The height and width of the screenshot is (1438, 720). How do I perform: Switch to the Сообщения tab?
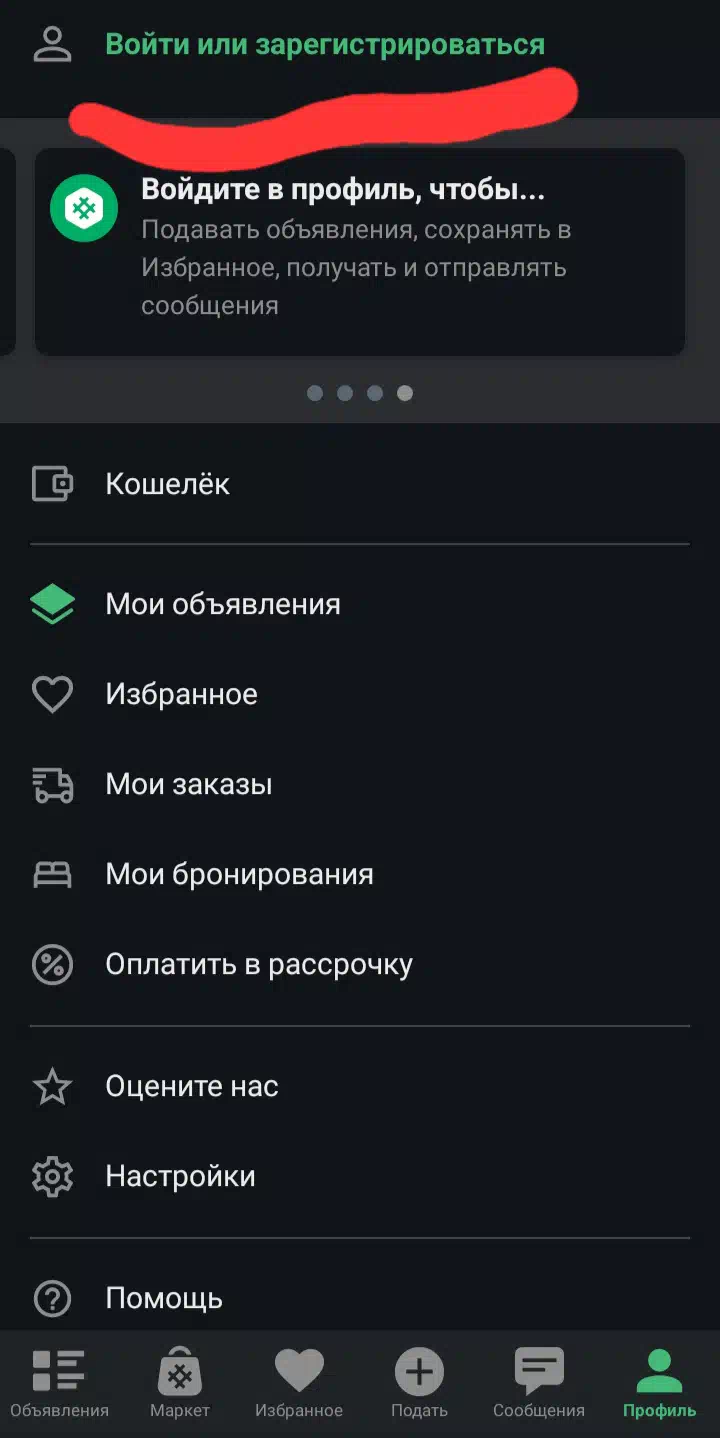point(539,1384)
